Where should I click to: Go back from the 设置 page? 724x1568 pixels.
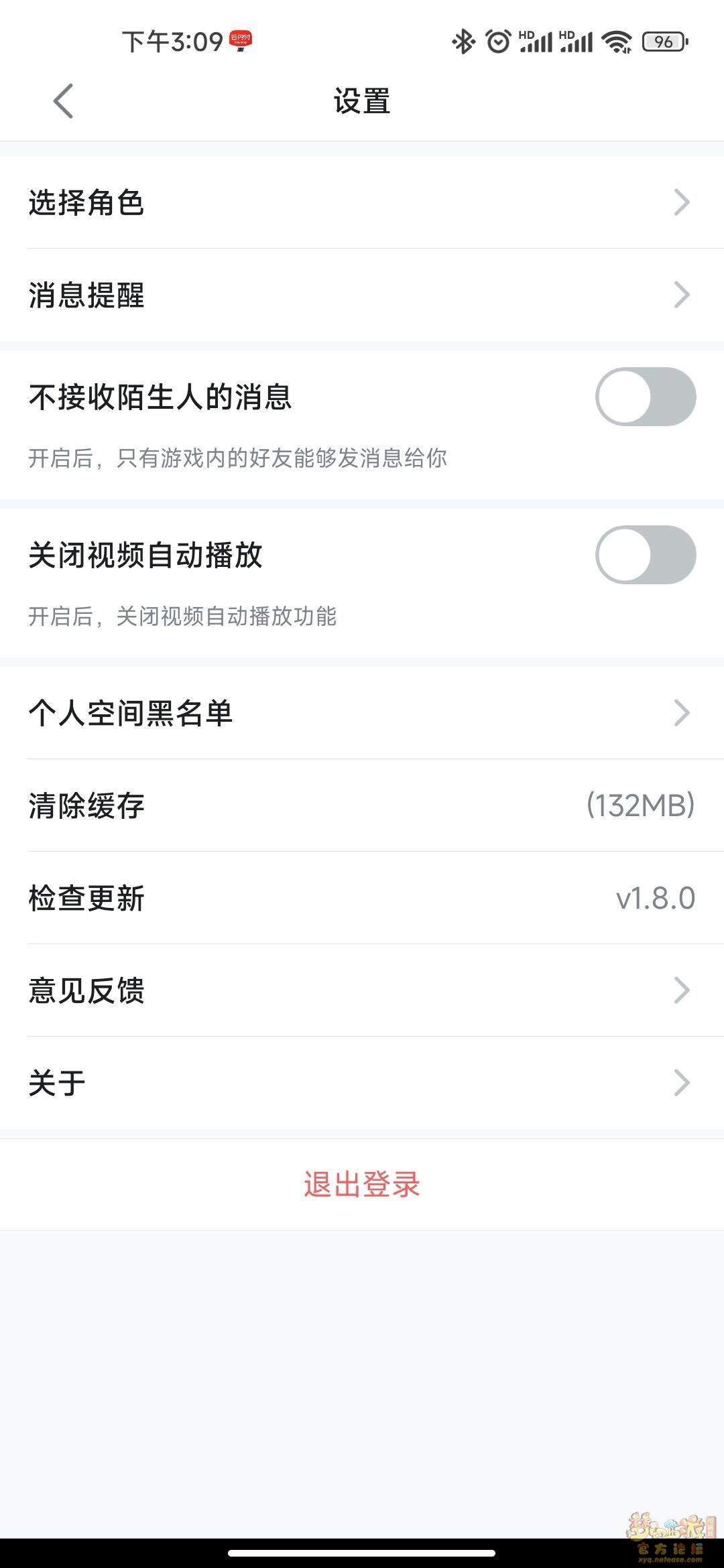(x=63, y=101)
